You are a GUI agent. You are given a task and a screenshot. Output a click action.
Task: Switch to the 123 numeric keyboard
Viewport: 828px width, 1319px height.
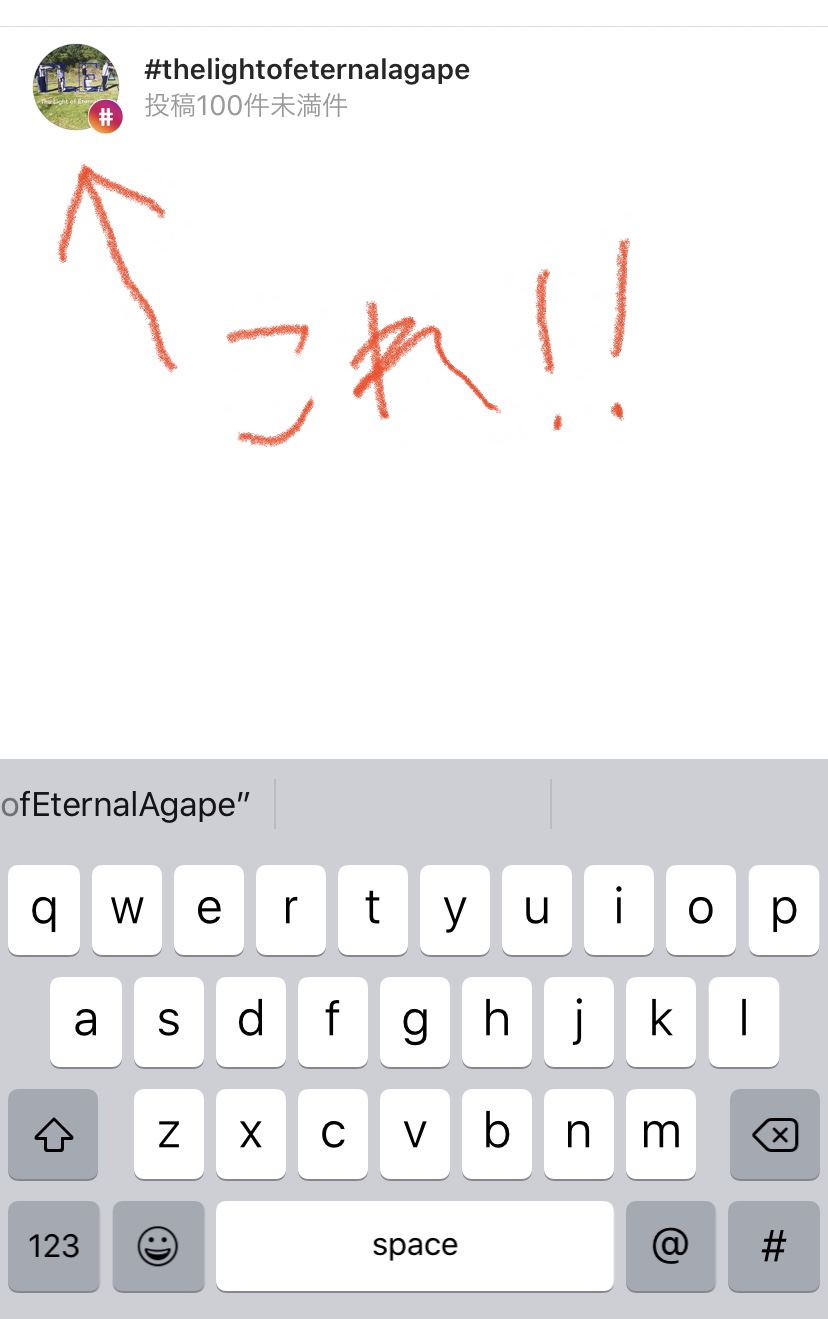[x=54, y=1246]
